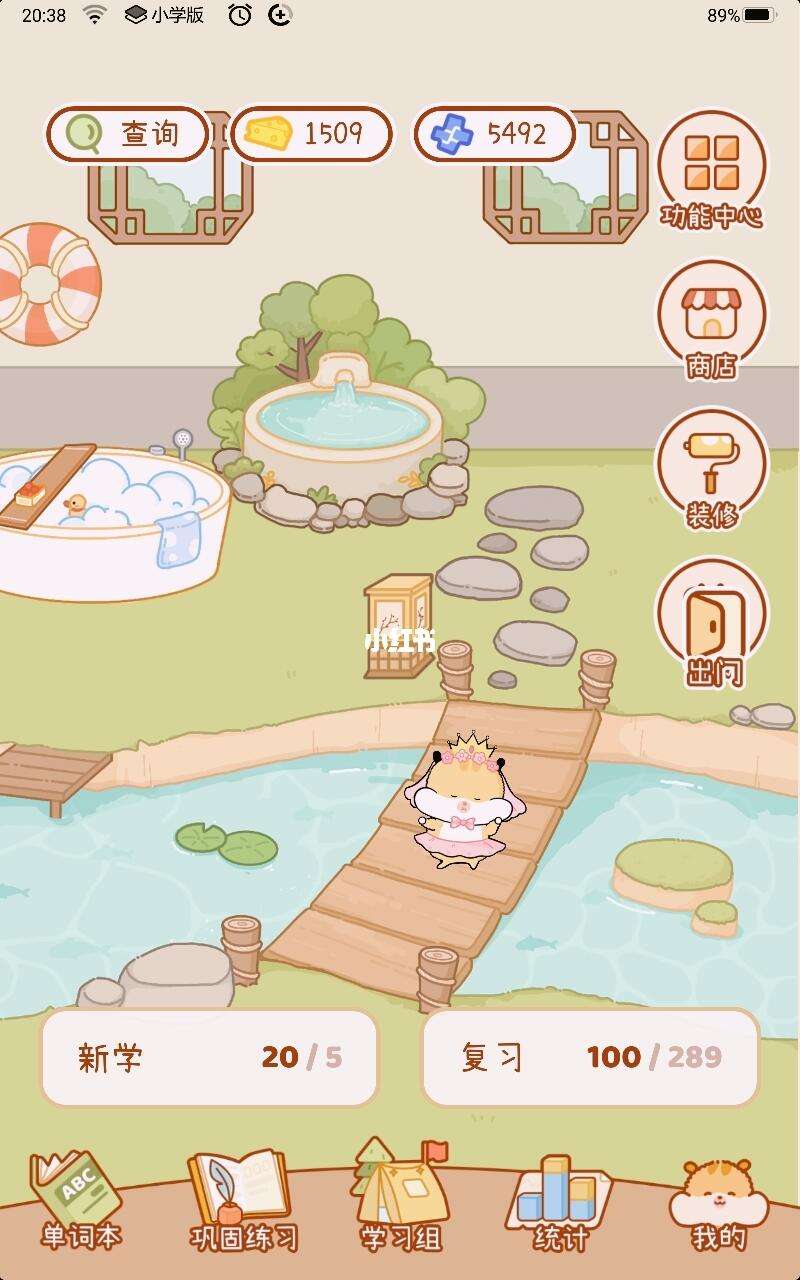This screenshot has height=1280, width=800.
Task: Switch to the 单词本 wordbook tab
Action: pos(80,1200)
